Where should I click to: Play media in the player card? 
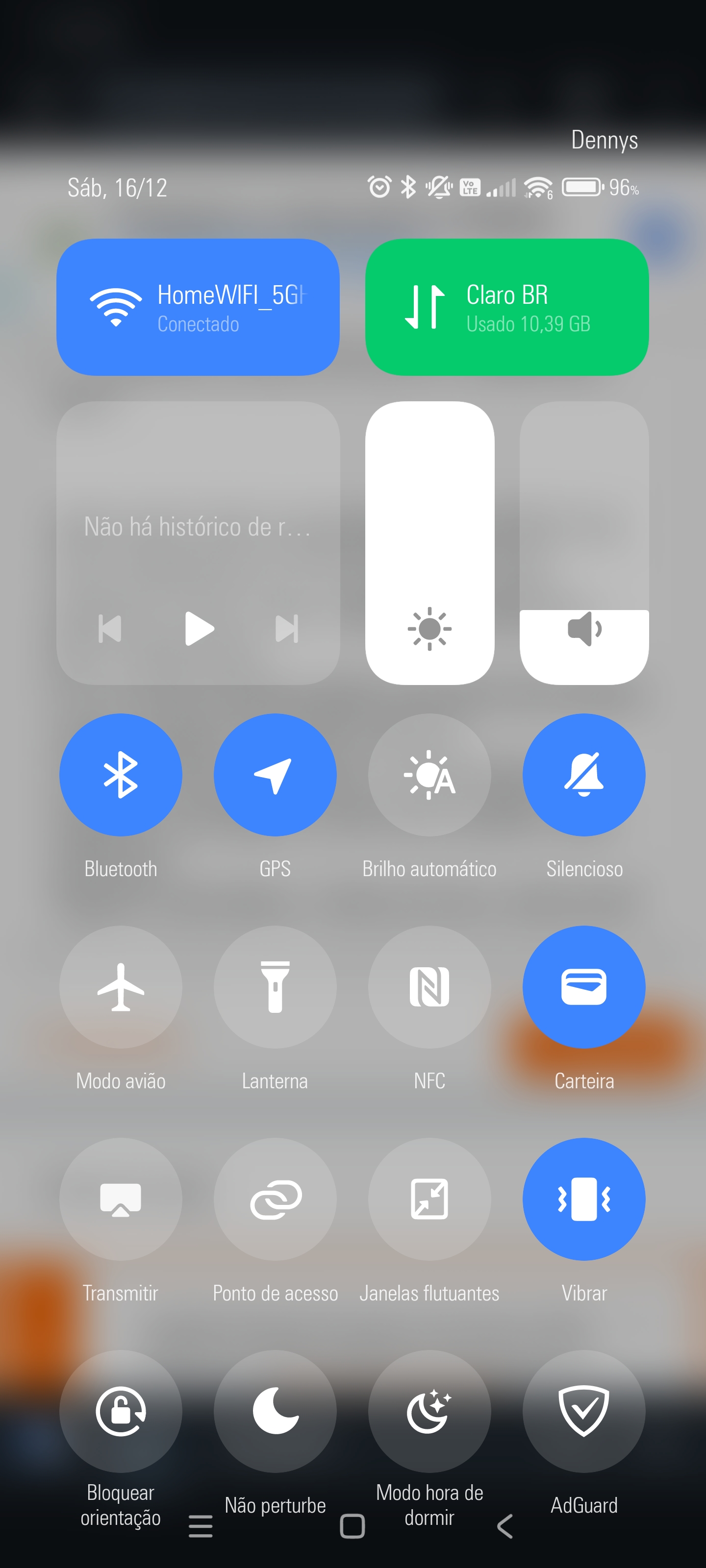(x=199, y=628)
